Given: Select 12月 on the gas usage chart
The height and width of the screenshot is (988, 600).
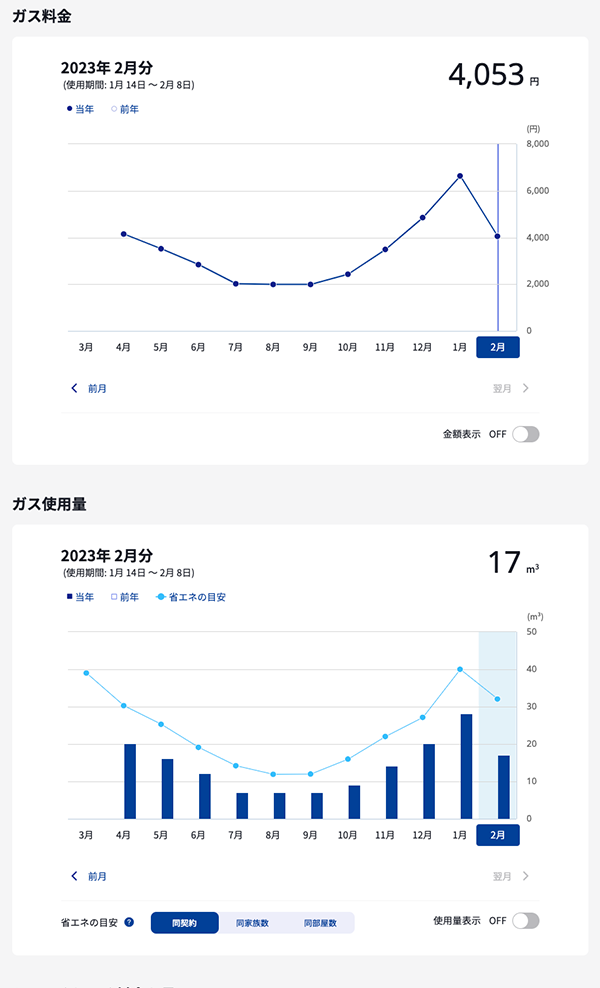Looking at the screenshot, I should click(421, 835).
